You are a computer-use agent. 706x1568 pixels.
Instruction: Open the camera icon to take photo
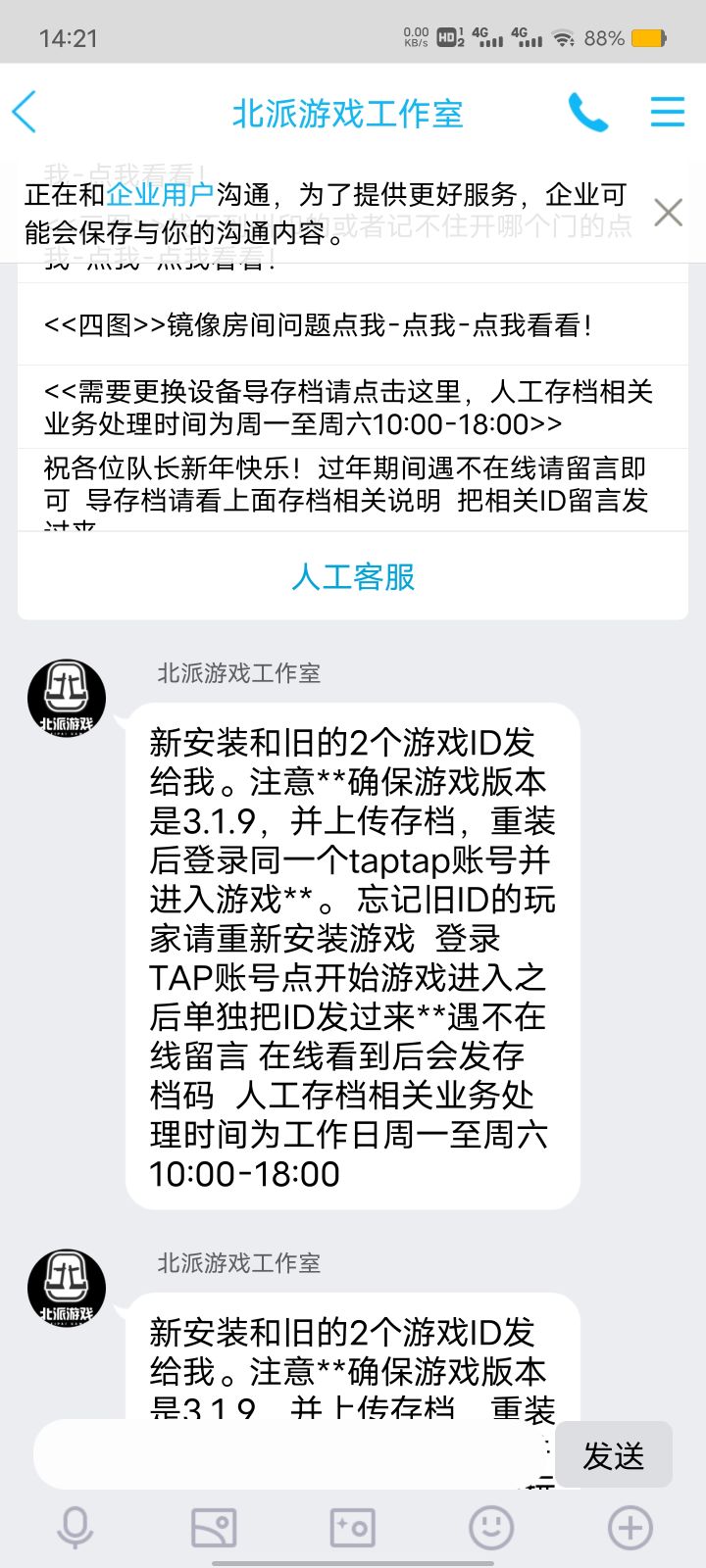[352, 1526]
